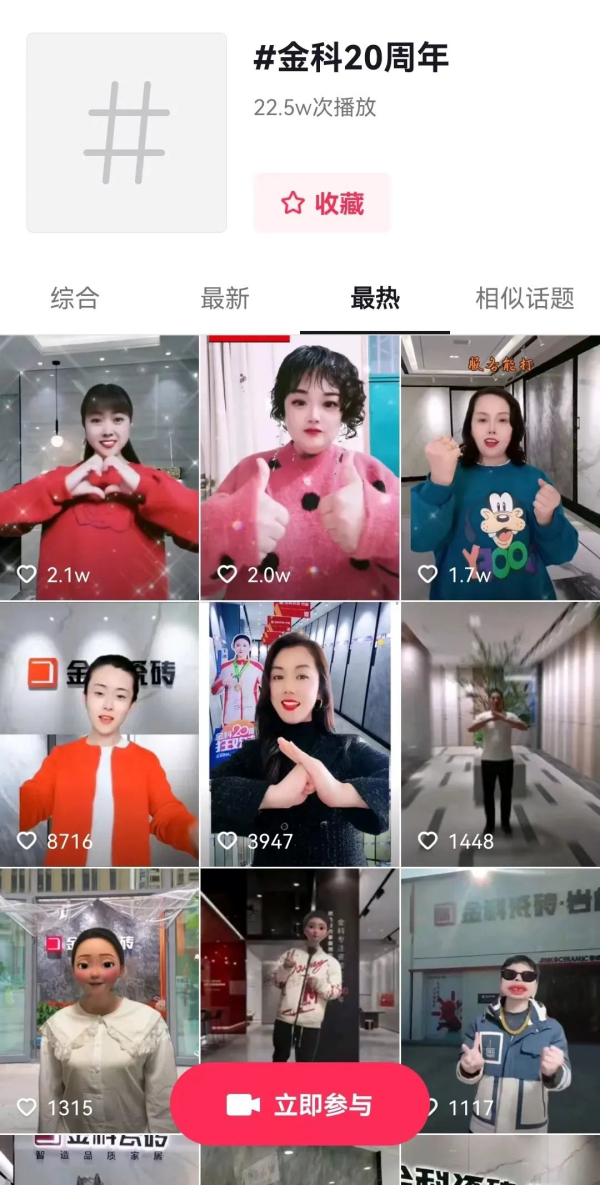Open the video with 2.1w likes
The height and width of the screenshot is (1185, 600).
click(x=99, y=467)
